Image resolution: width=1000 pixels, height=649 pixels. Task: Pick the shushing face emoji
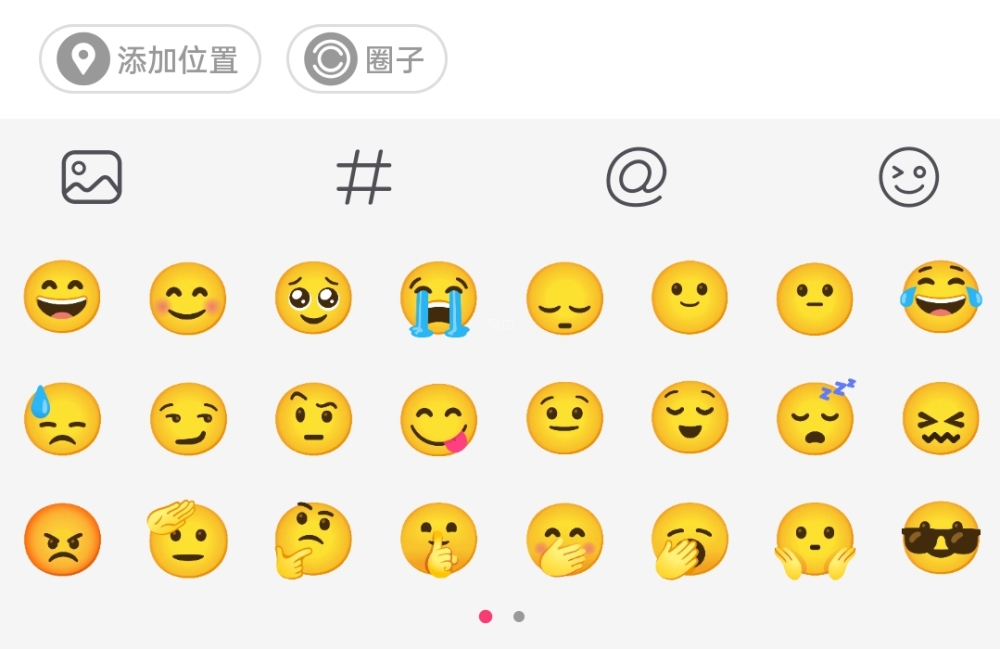[x=438, y=539]
